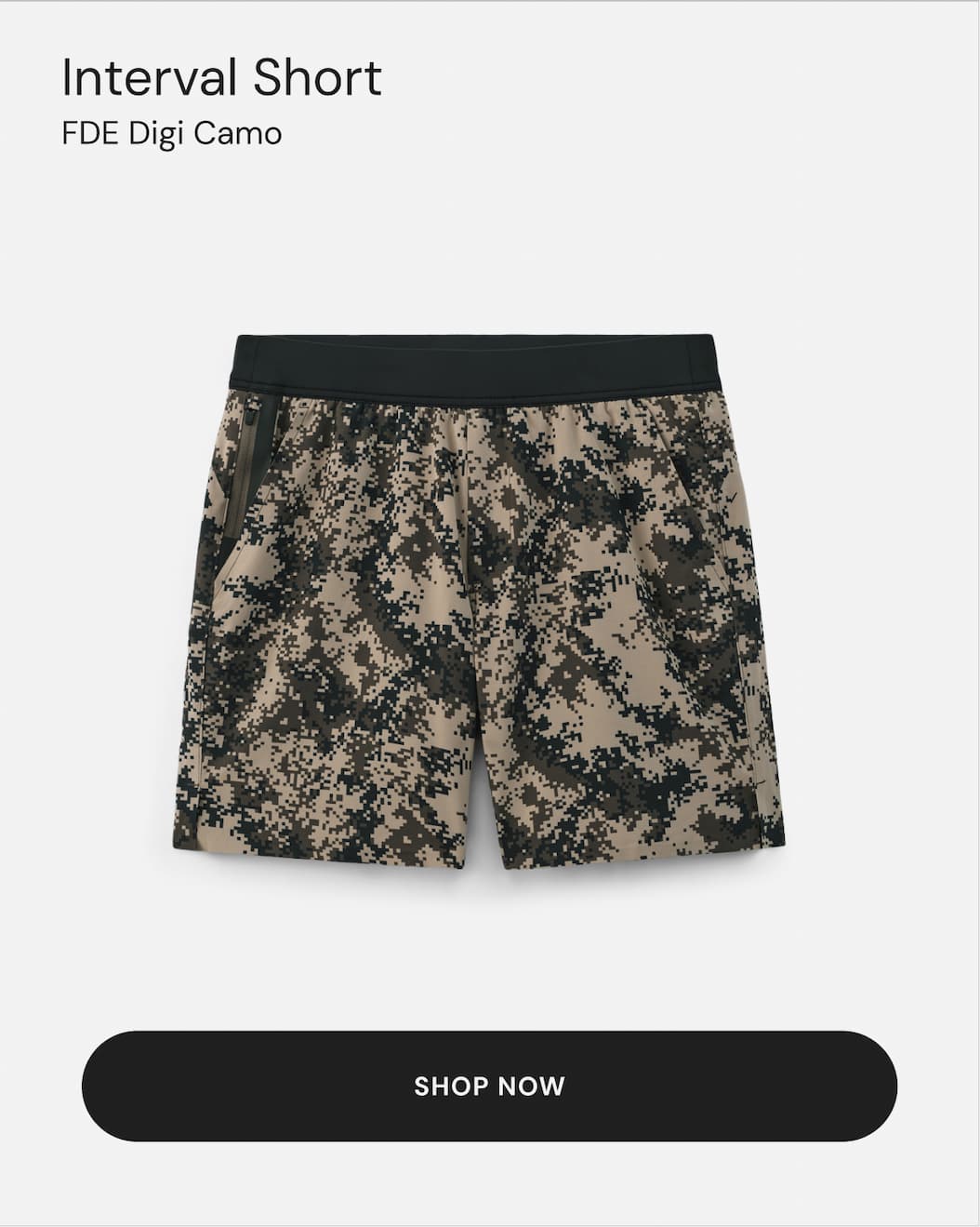Image resolution: width=980 pixels, height=1227 pixels.
Task: Open the Interval Short product page
Action: click(223, 78)
